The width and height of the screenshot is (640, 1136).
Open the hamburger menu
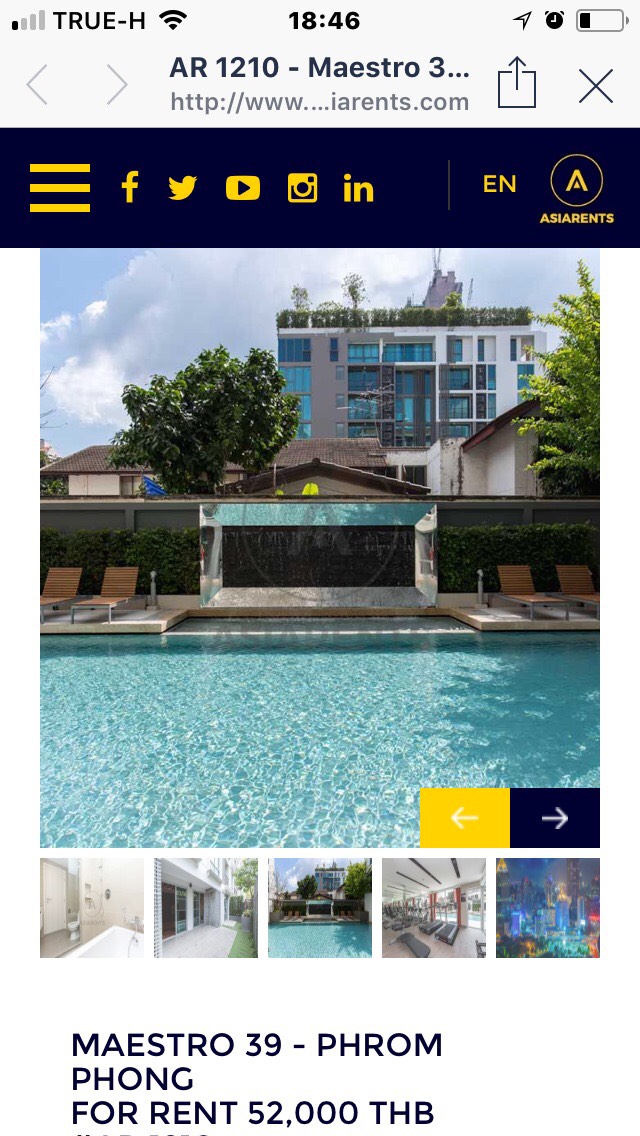coord(60,188)
